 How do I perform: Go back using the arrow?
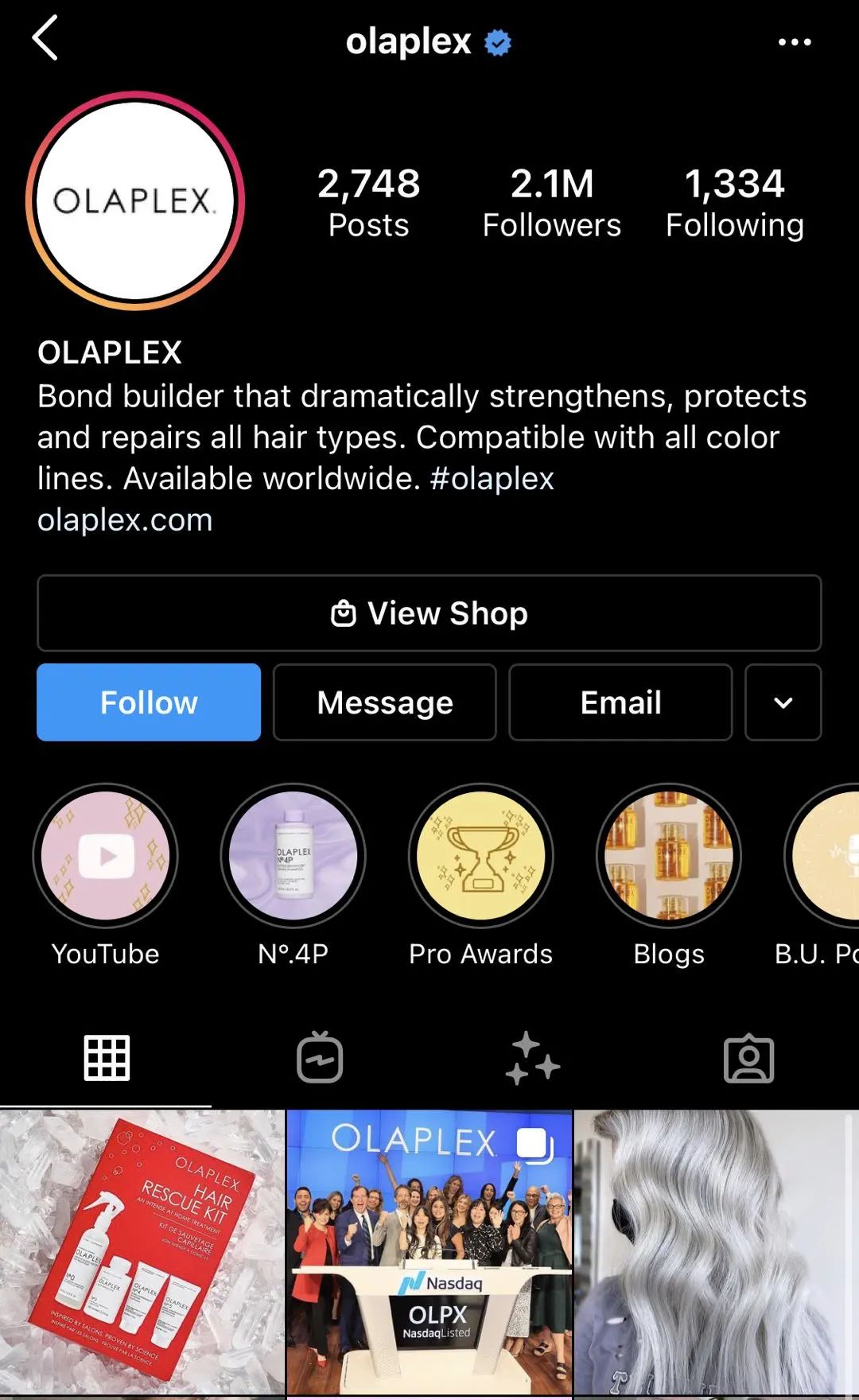[45, 38]
